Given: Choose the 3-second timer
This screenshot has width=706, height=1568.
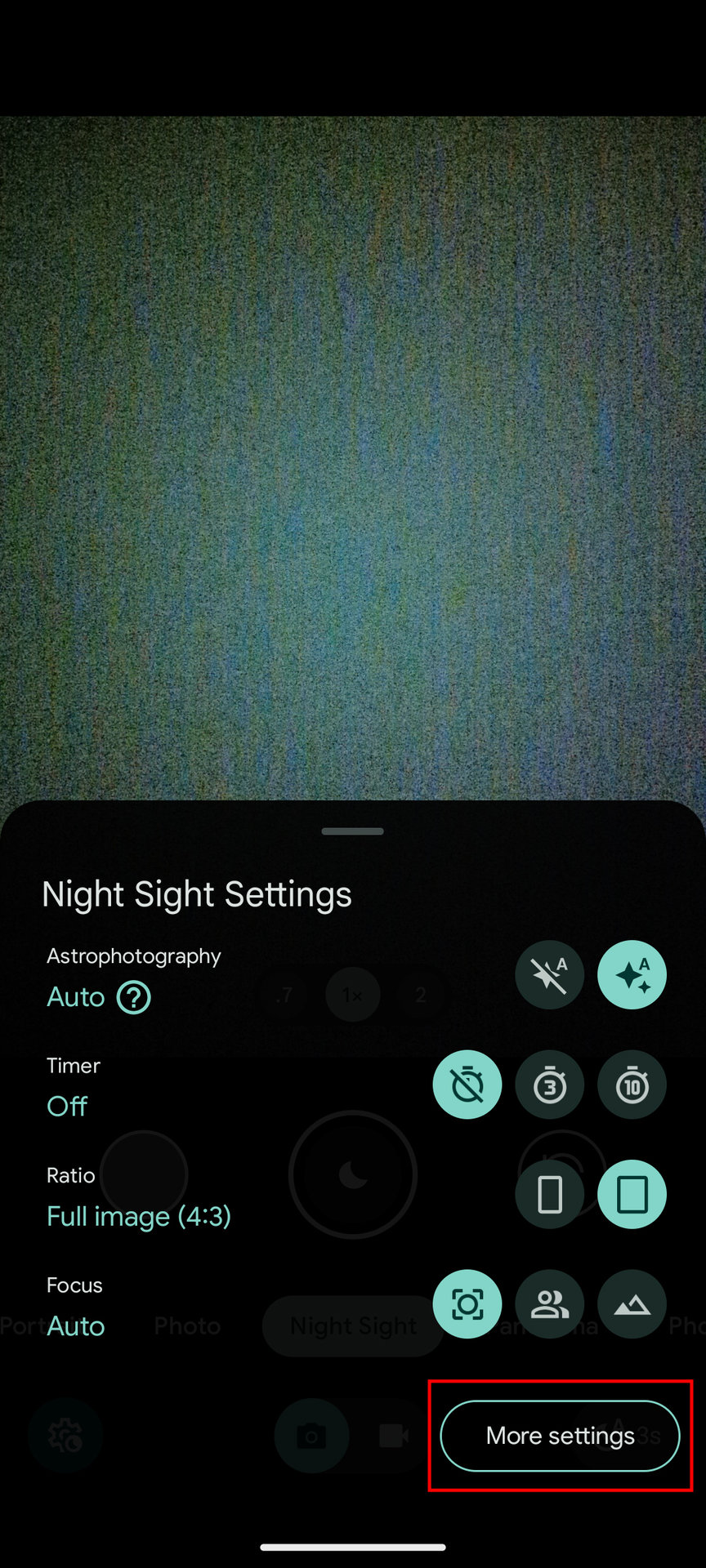Looking at the screenshot, I should [x=549, y=1085].
